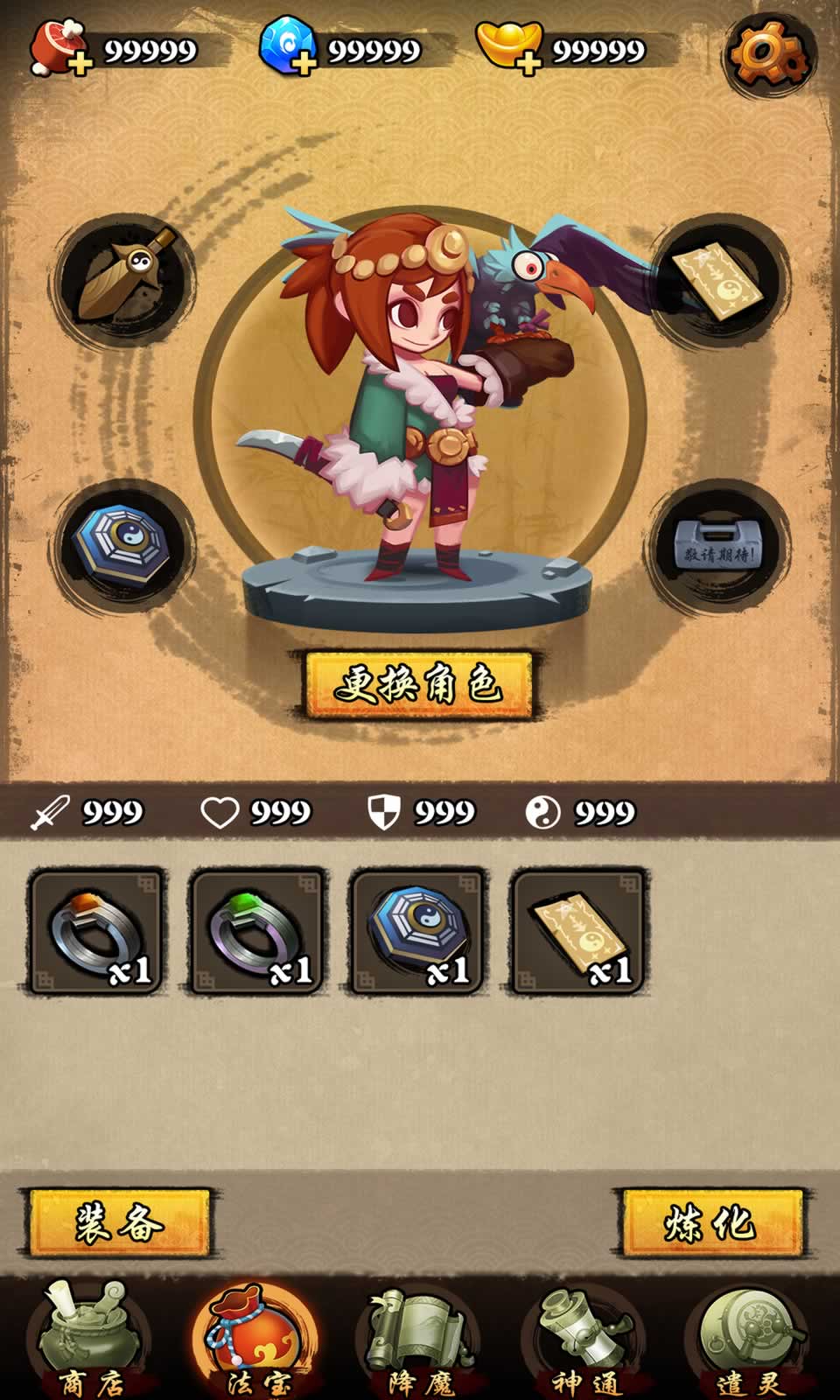Select the orange gem ring item
Viewport: 840px width, 1400px height.
(97, 931)
